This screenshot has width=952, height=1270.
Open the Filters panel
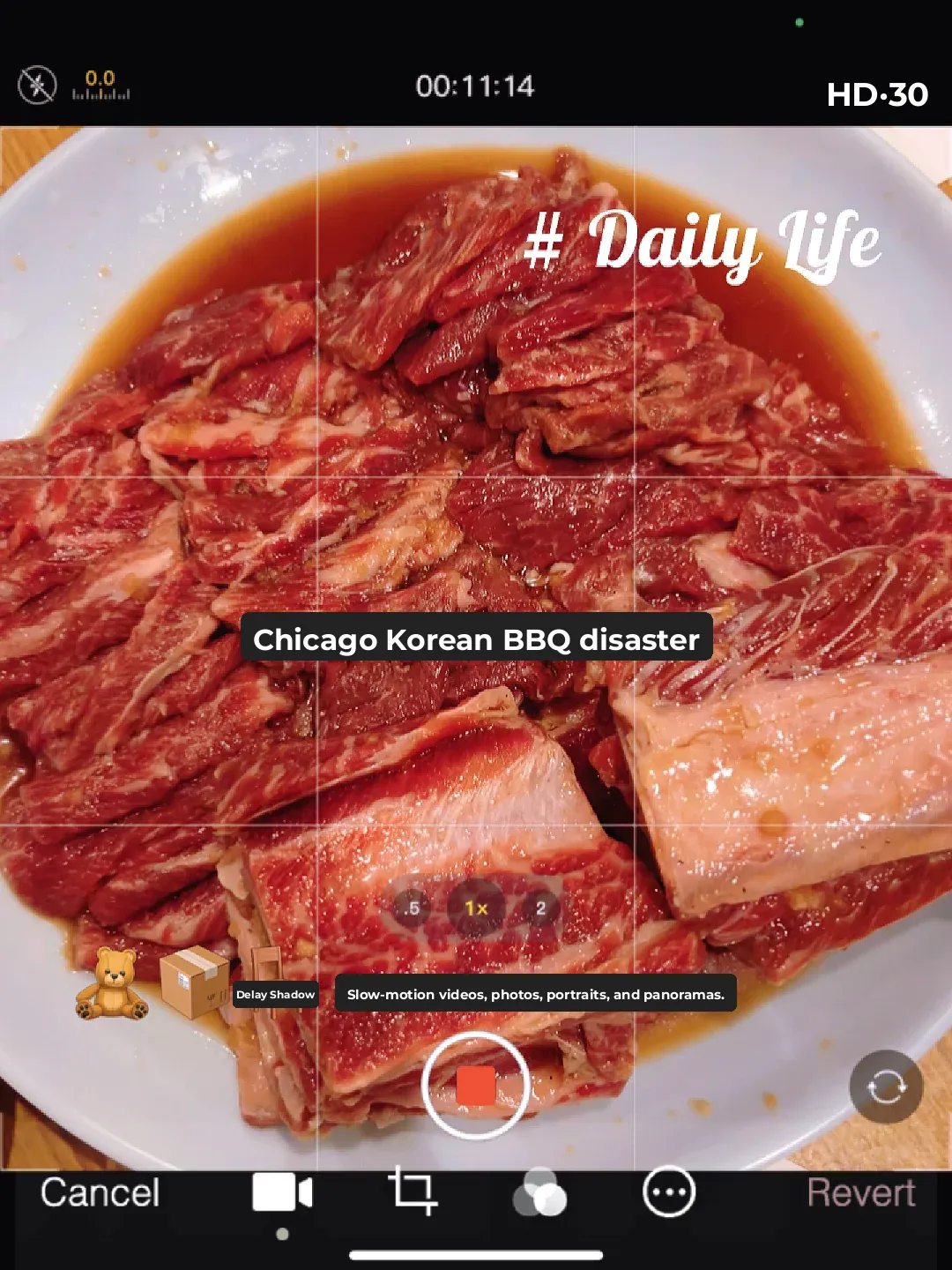[539, 1192]
